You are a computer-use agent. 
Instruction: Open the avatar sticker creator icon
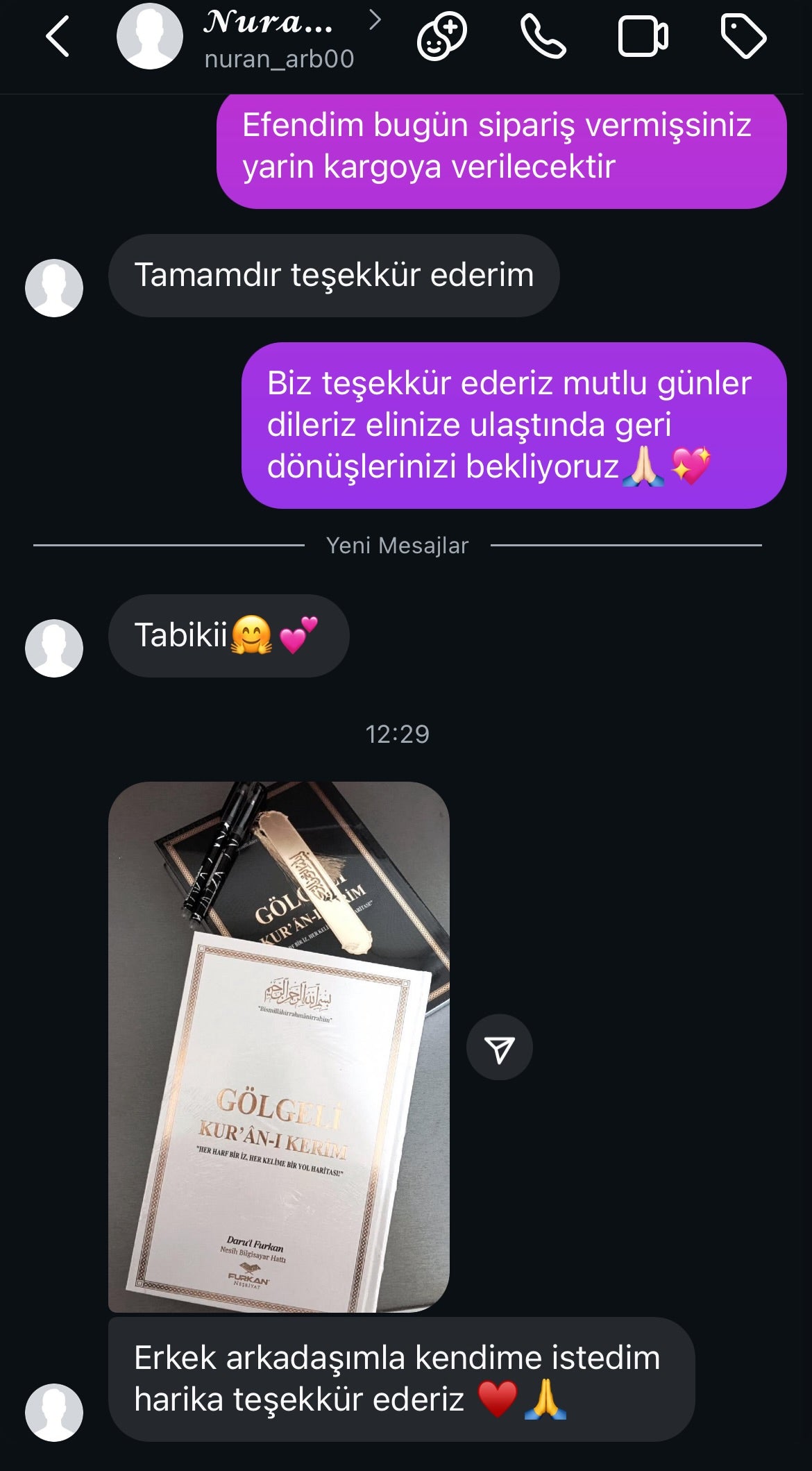[x=441, y=37]
